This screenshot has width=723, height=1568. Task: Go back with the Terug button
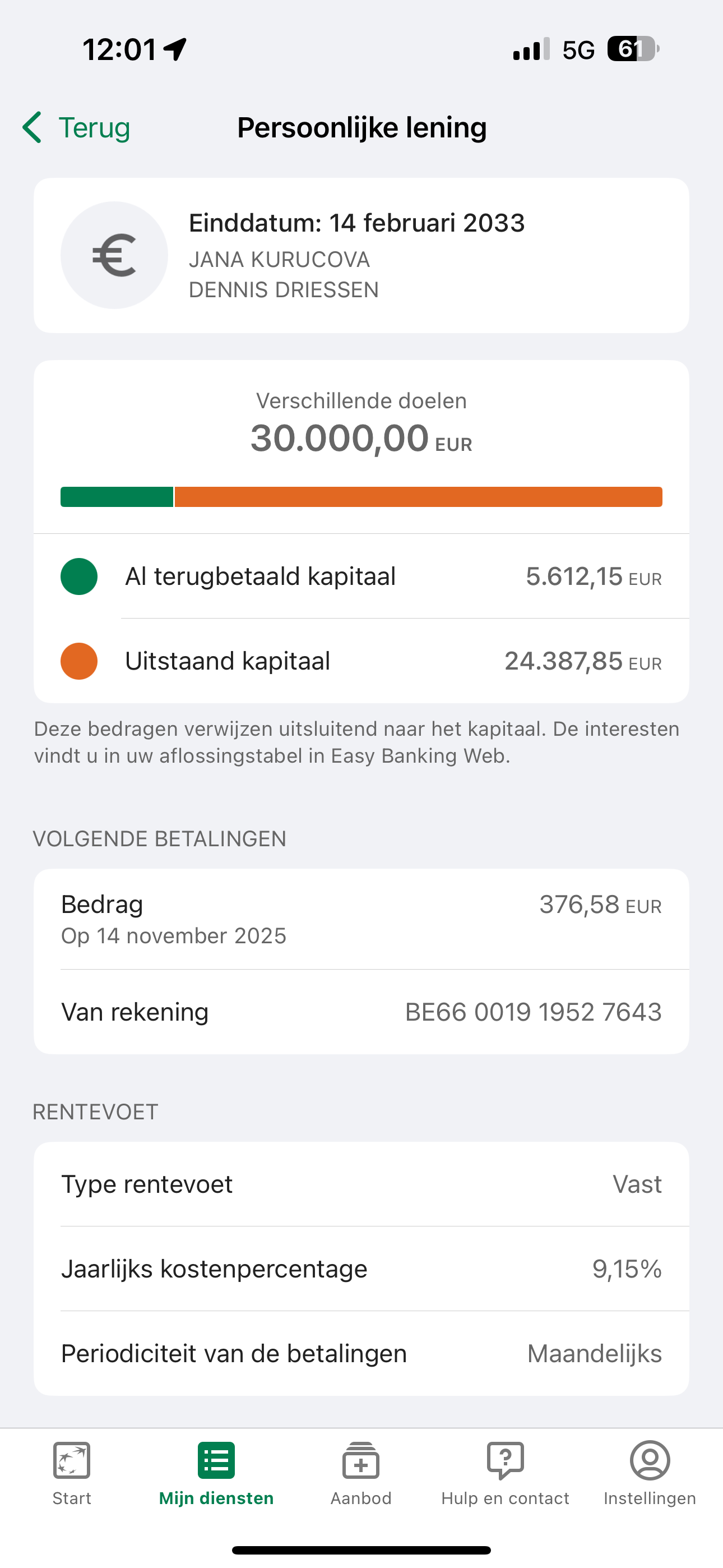click(x=77, y=128)
